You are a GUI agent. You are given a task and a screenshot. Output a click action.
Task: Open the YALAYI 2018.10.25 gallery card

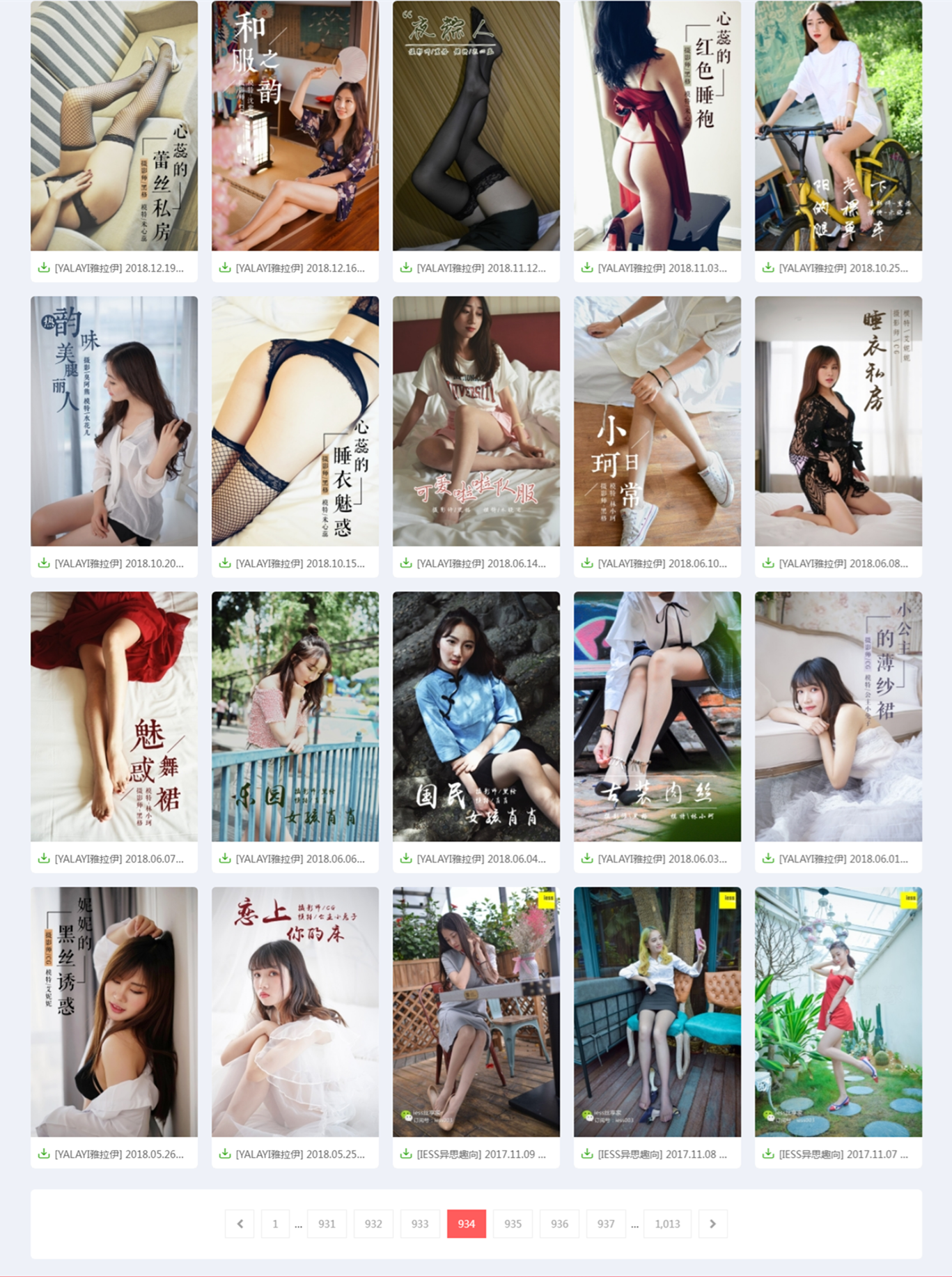pos(838,126)
